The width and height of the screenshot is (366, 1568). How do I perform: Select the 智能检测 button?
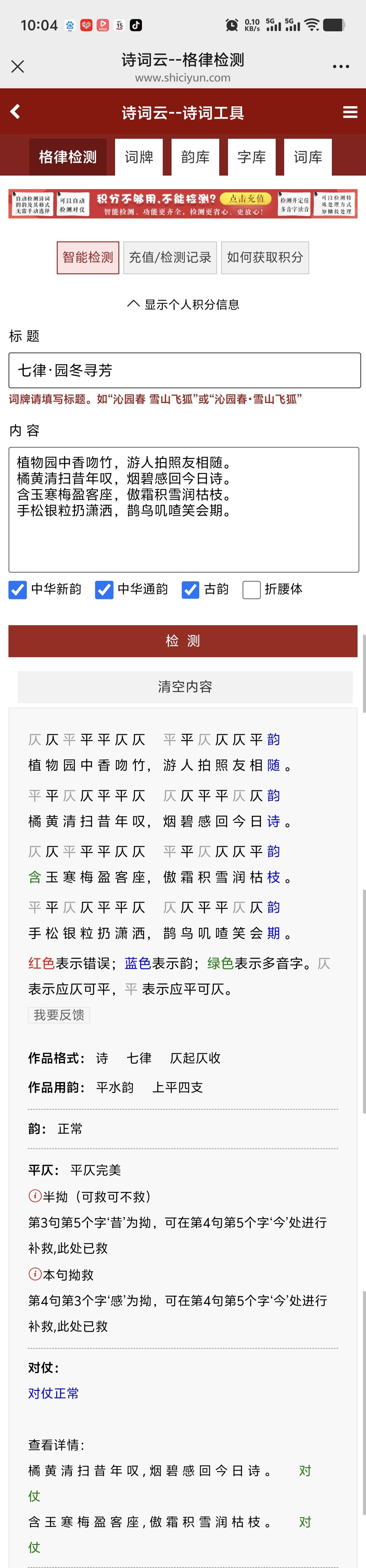88,257
